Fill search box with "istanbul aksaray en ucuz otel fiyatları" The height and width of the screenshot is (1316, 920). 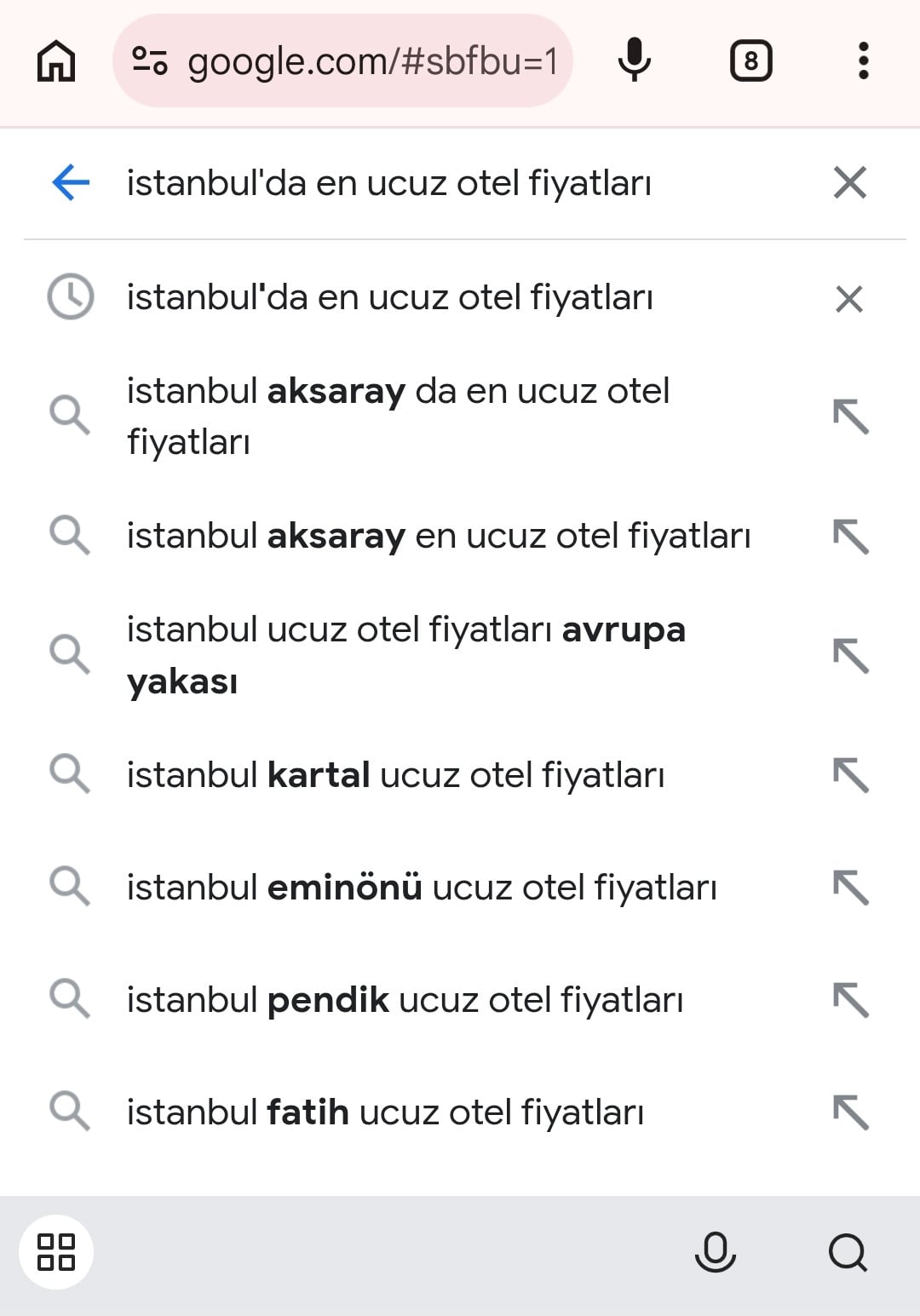pyautogui.click(x=850, y=537)
